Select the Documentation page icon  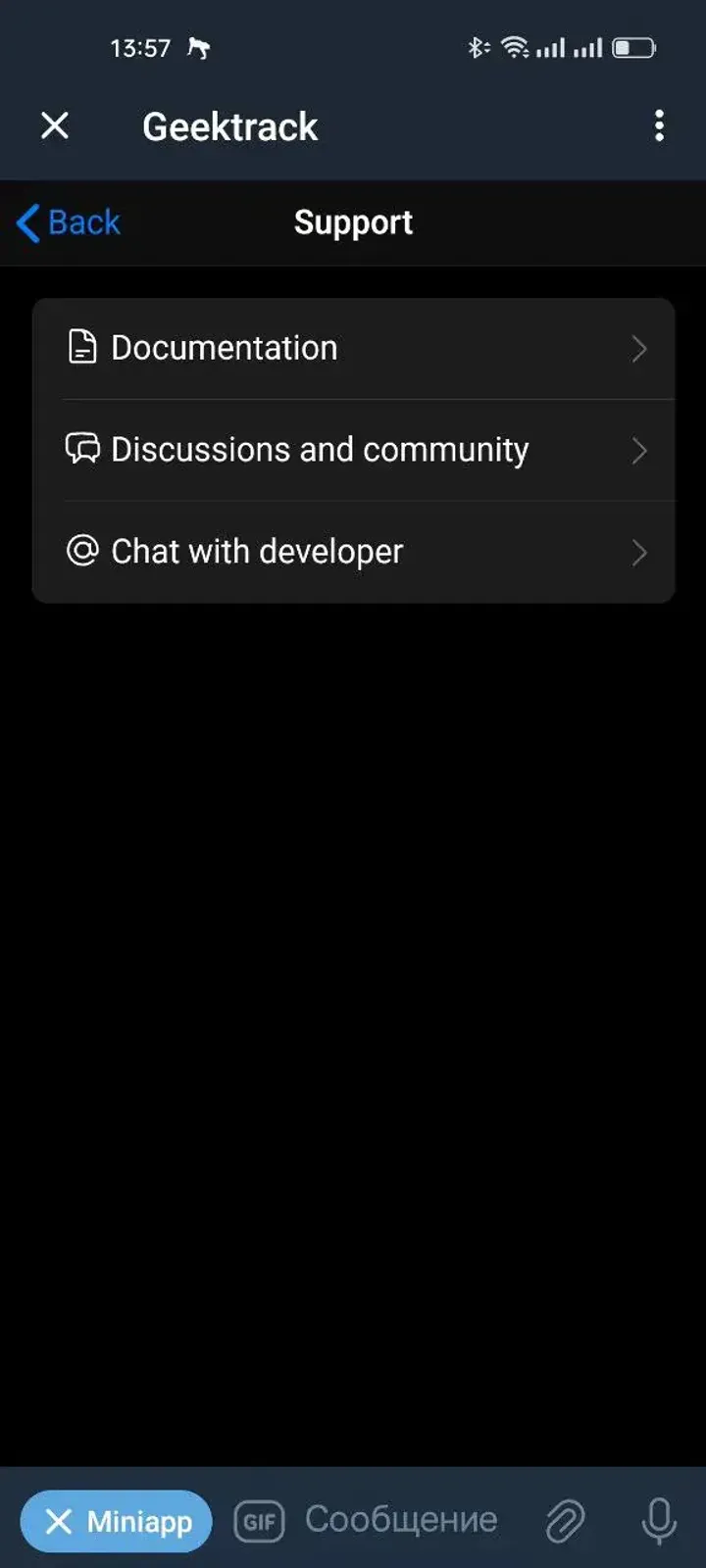[81, 347]
